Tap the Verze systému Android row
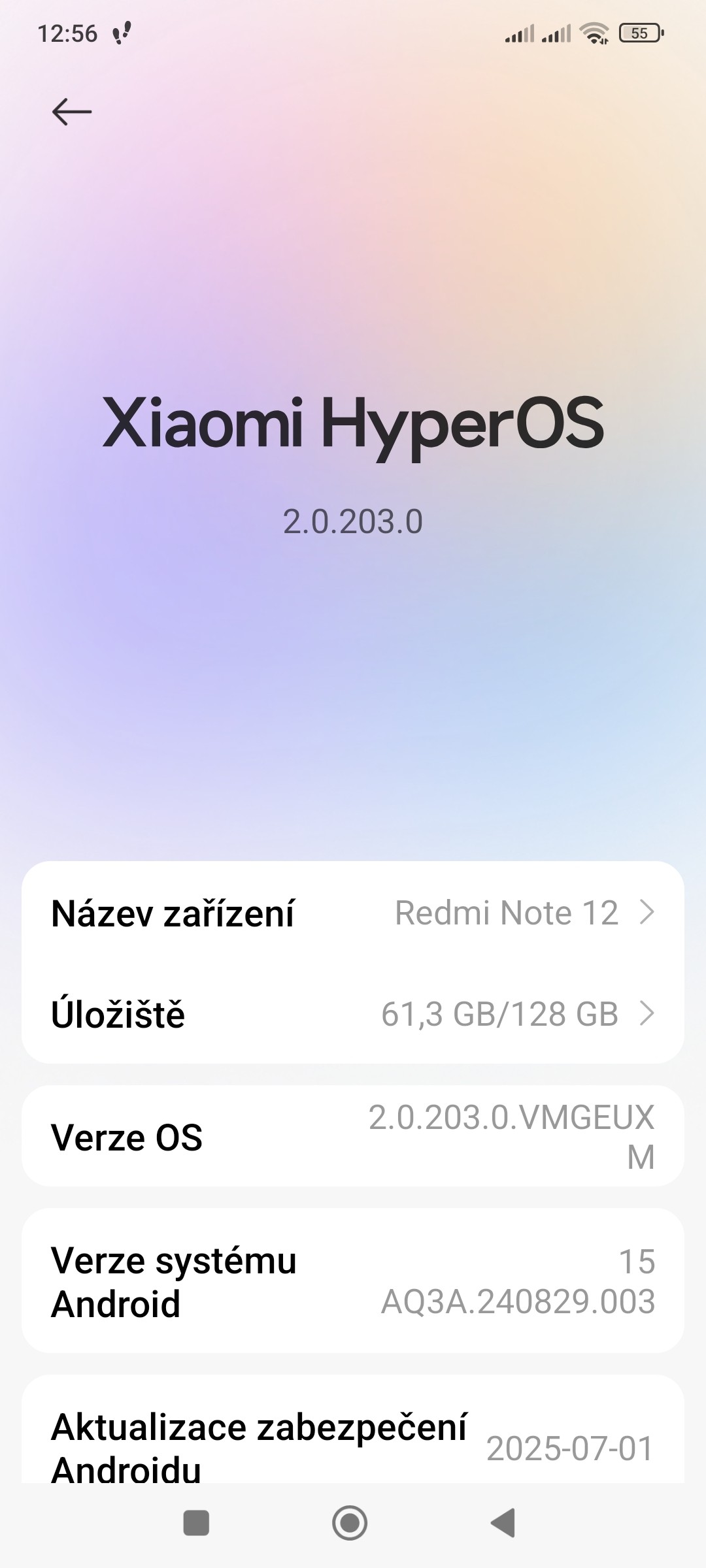706x1568 pixels. (353, 1281)
